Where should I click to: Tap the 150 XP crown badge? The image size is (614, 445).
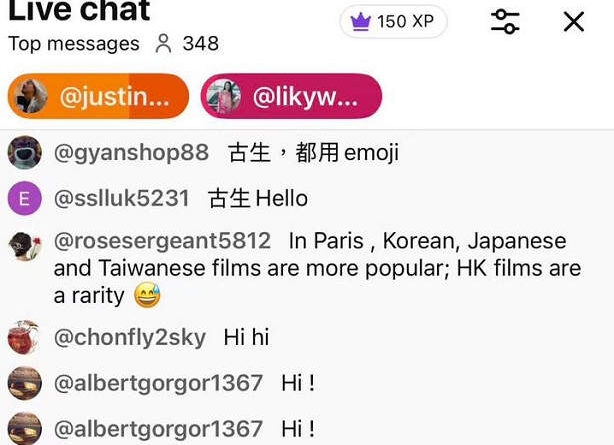(x=393, y=22)
